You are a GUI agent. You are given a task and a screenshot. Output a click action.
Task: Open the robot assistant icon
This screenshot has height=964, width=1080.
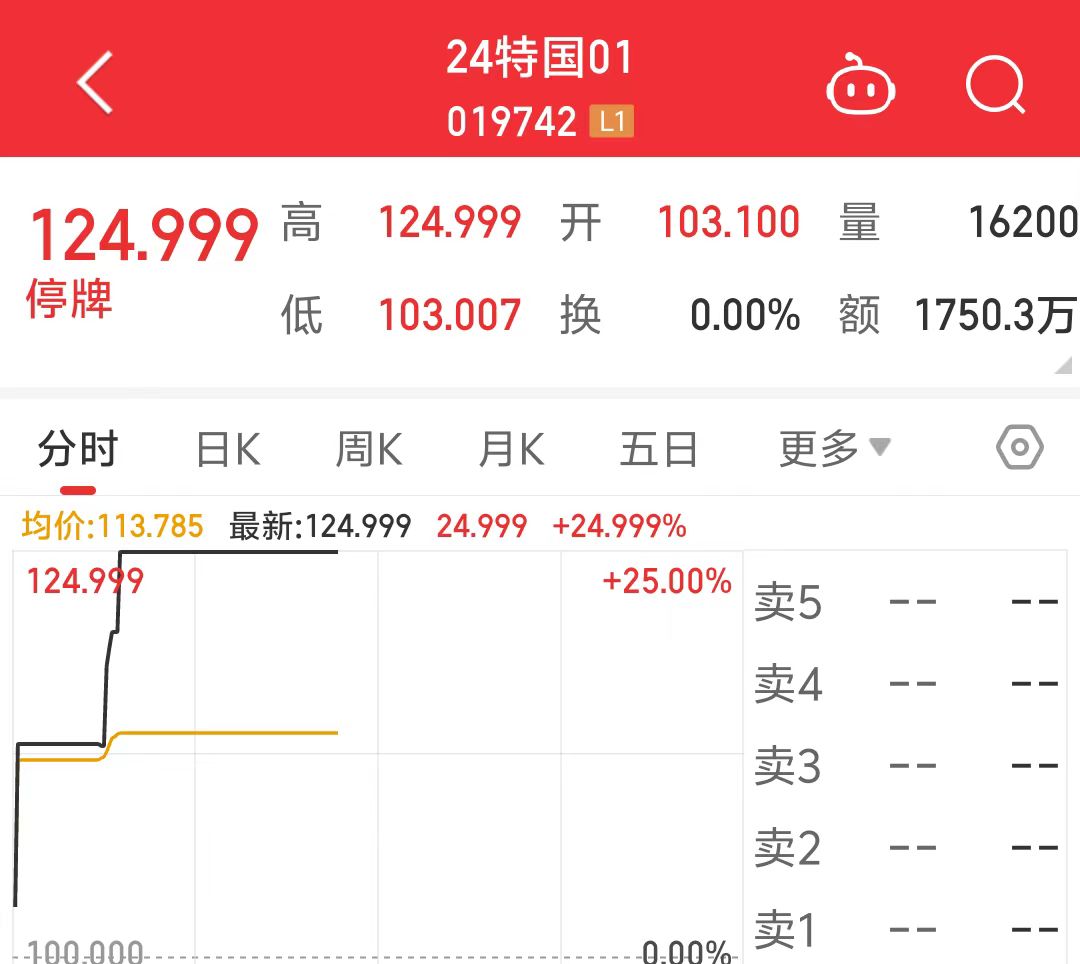pyautogui.click(x=860, y=84)
